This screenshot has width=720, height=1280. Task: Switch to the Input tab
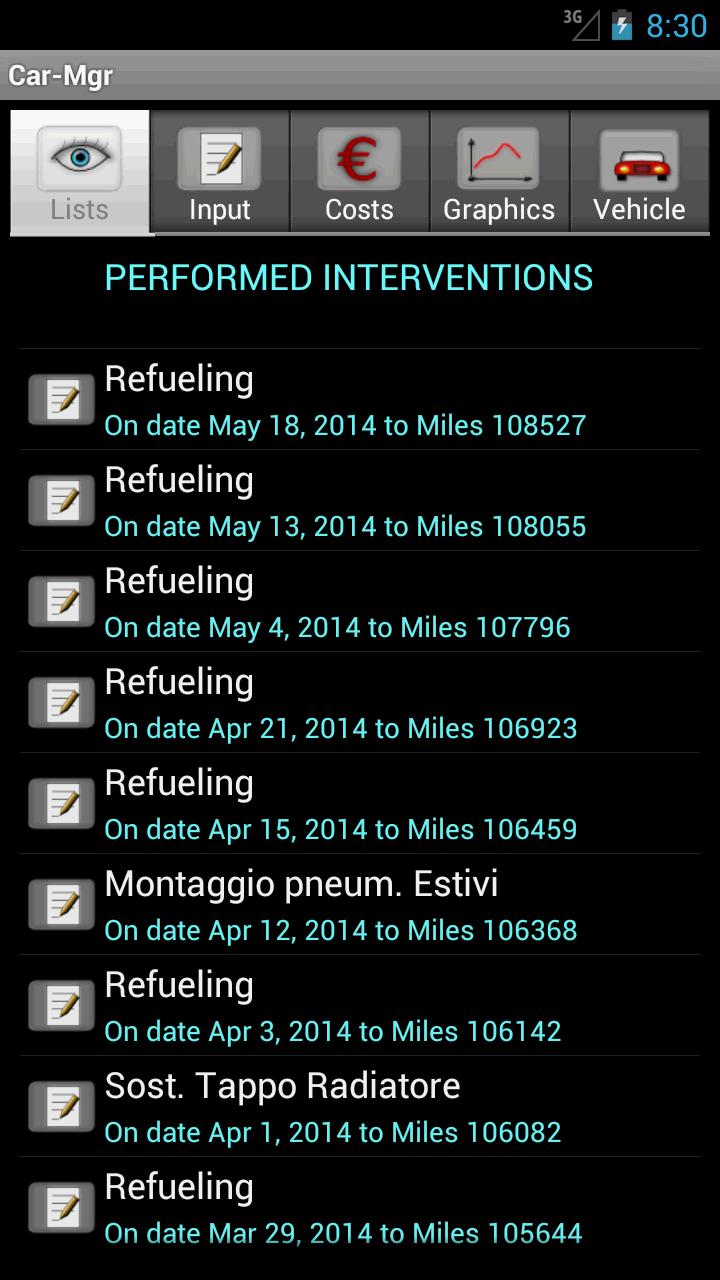(x=220, y=172)
